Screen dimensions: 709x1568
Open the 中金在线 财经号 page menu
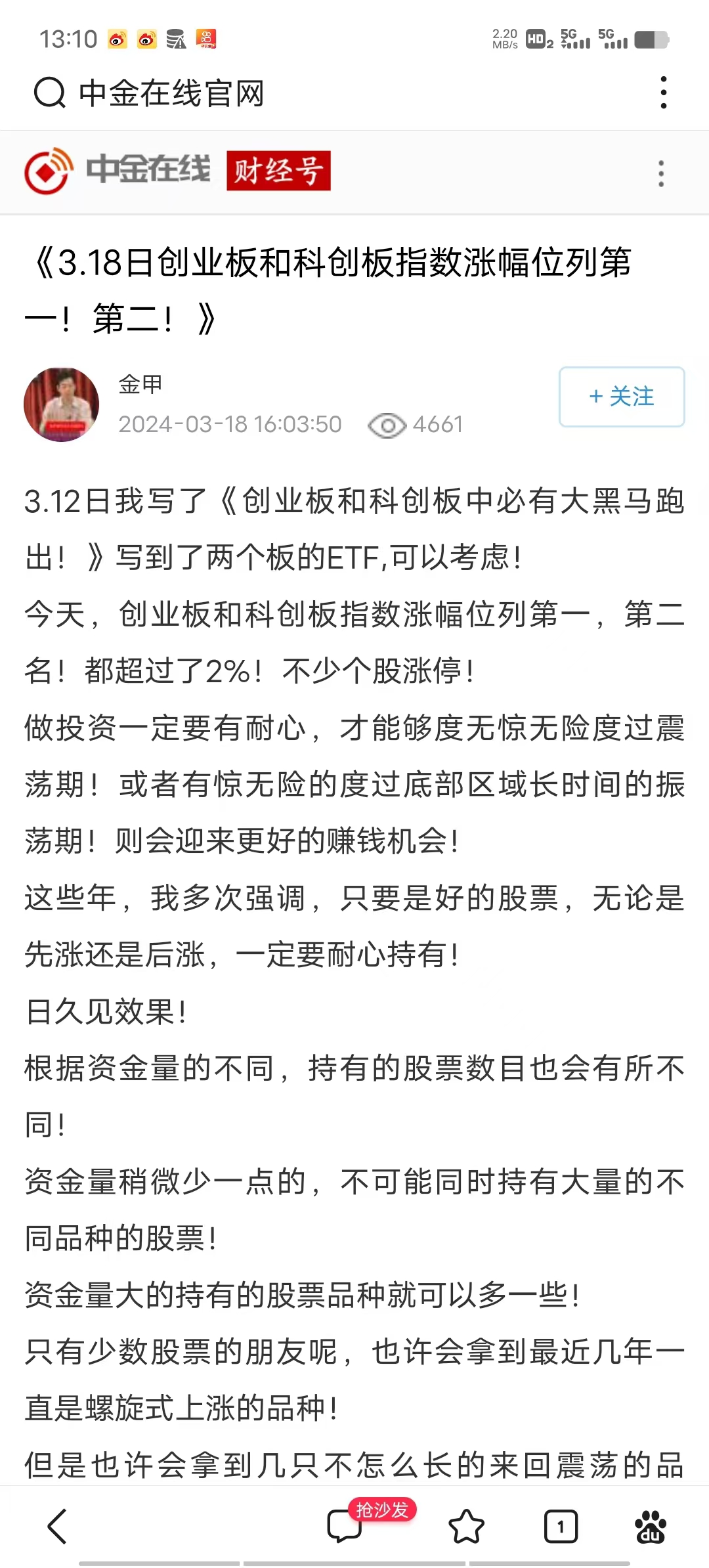[x=660, y=173]
